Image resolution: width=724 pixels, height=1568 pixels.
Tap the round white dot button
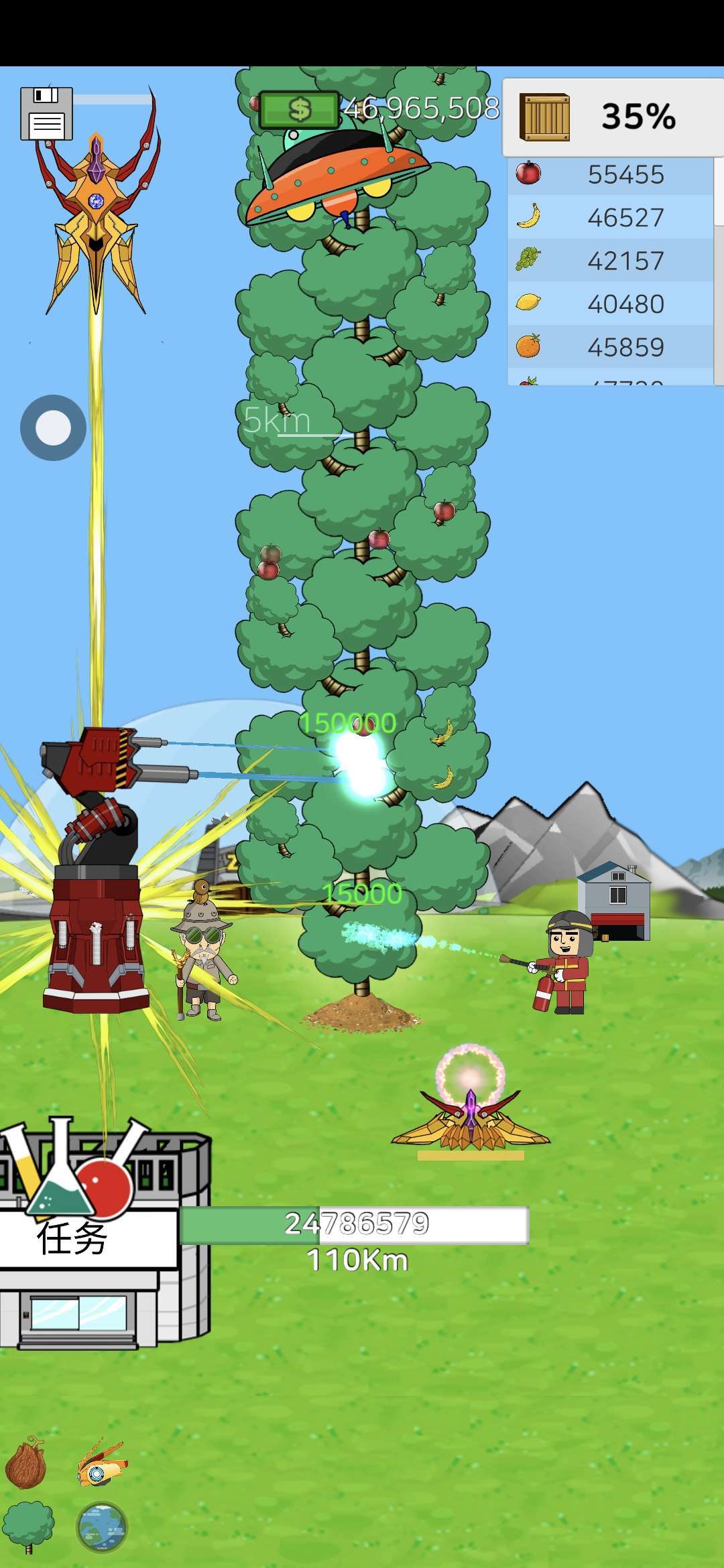pos(53,428)
